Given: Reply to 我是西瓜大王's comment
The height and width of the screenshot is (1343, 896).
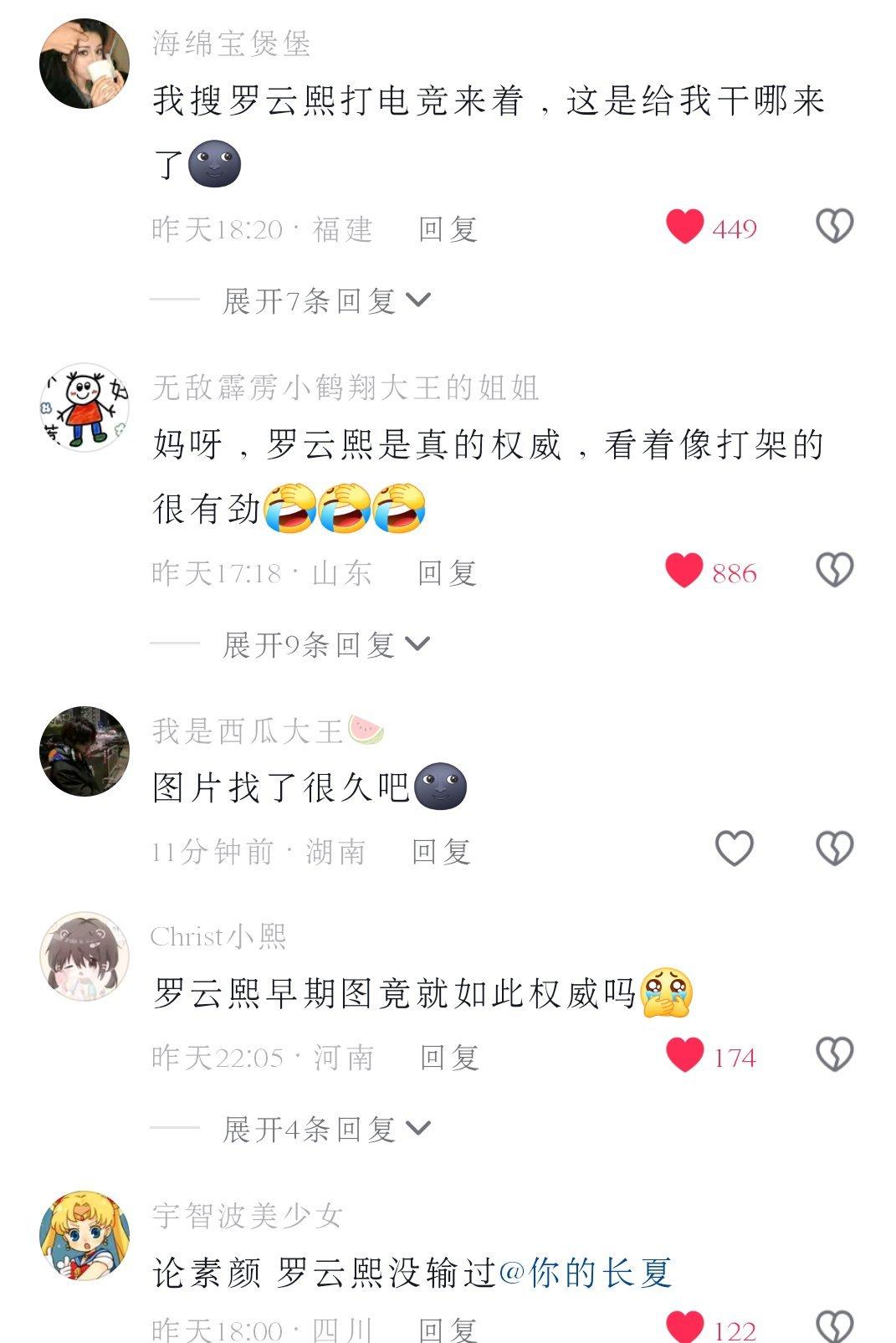Looking at the screenshot, I should point(441,852).
